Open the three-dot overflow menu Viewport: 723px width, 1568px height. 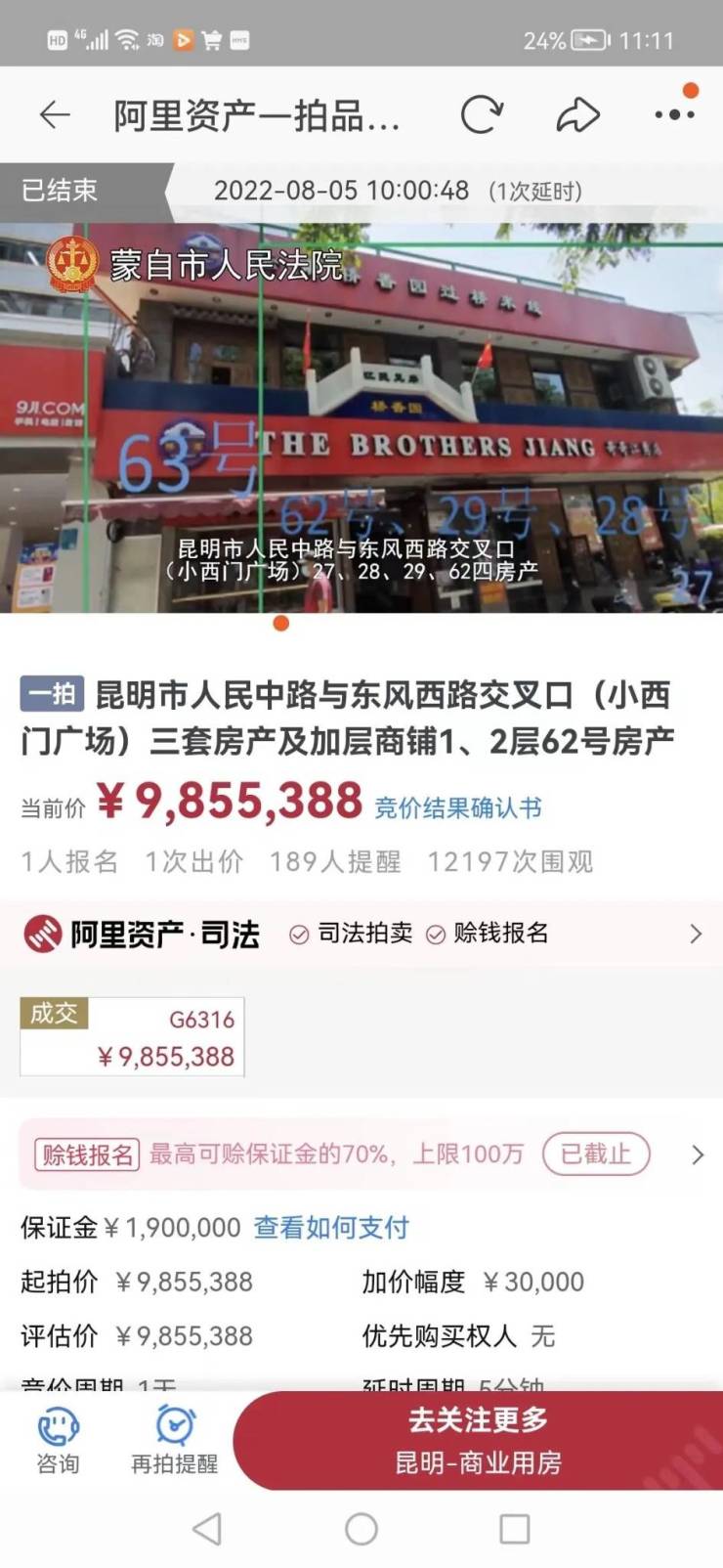pos(674,114)
